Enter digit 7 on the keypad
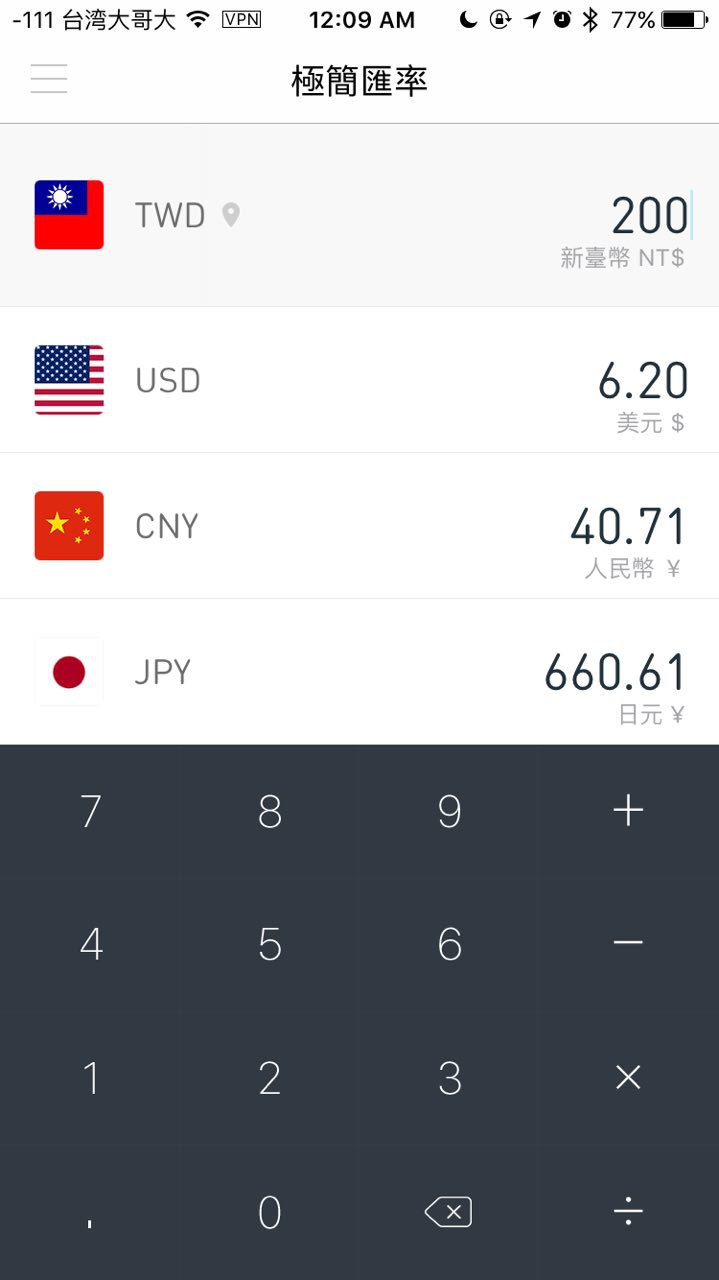719x1280 pixels. coord(91,811)
